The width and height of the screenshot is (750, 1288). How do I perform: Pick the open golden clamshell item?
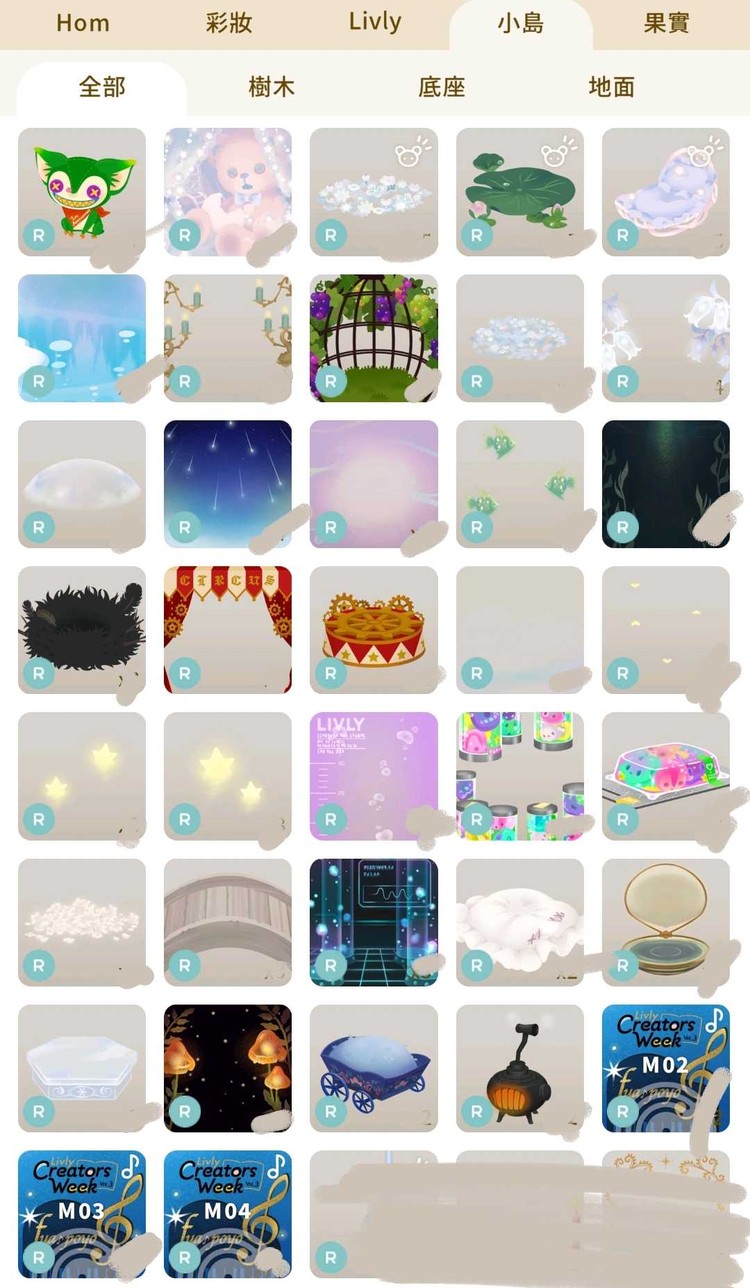point(666,922)
